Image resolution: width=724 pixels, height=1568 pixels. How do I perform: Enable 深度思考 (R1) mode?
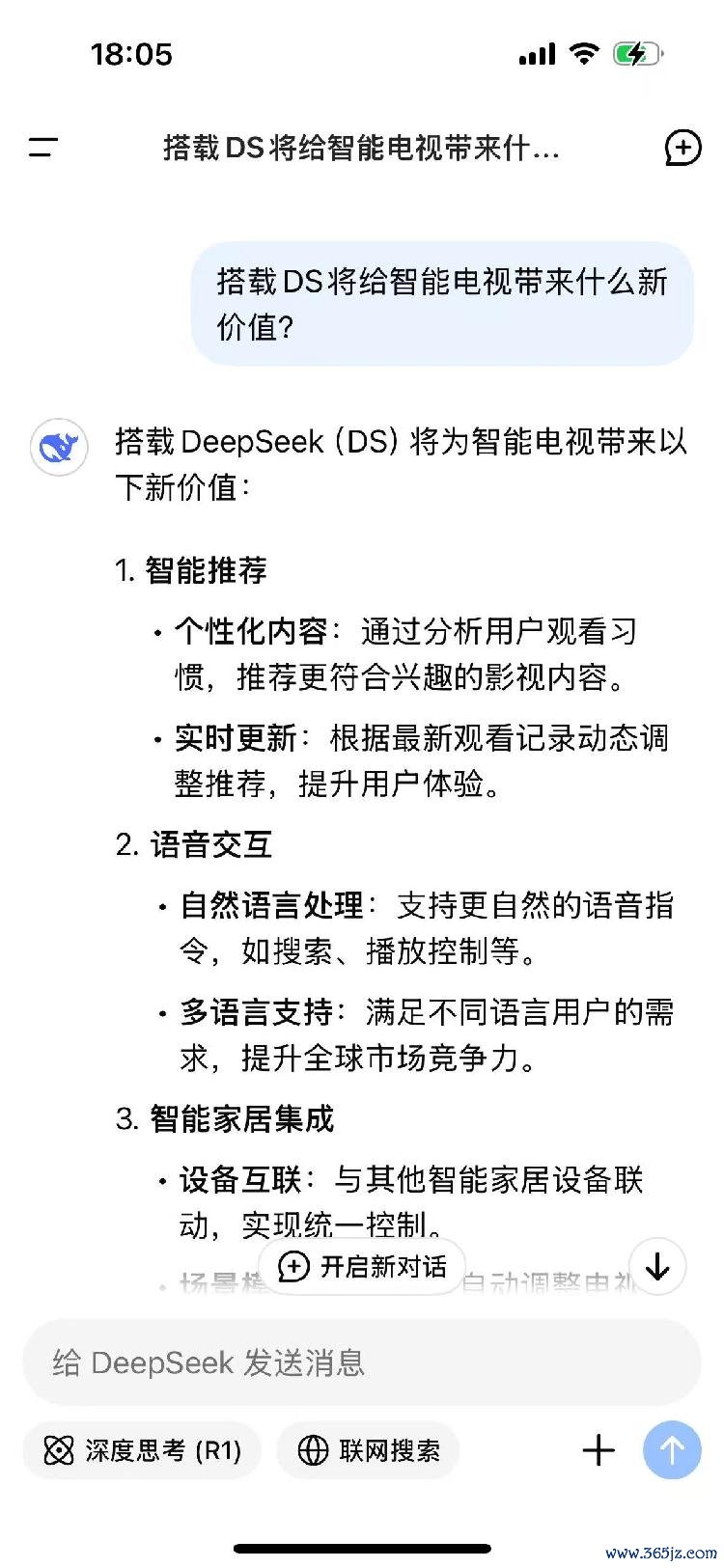click(142, 1450)
